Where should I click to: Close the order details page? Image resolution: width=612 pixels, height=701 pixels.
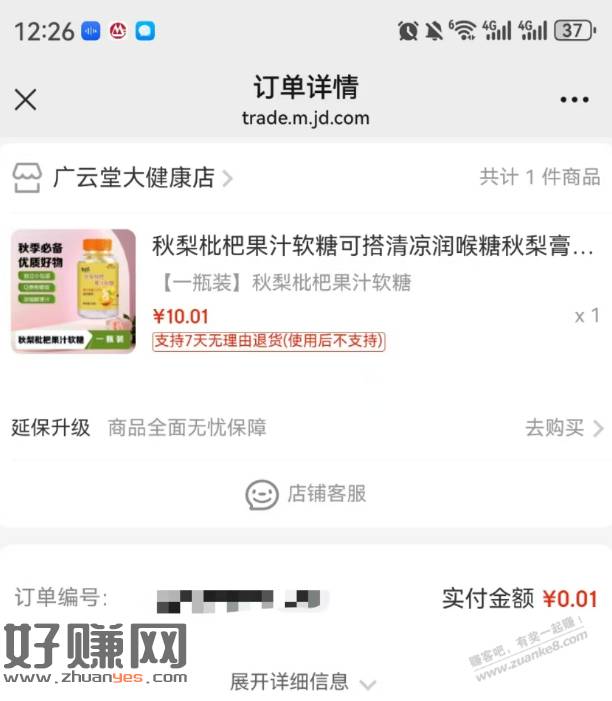point(26,99)
